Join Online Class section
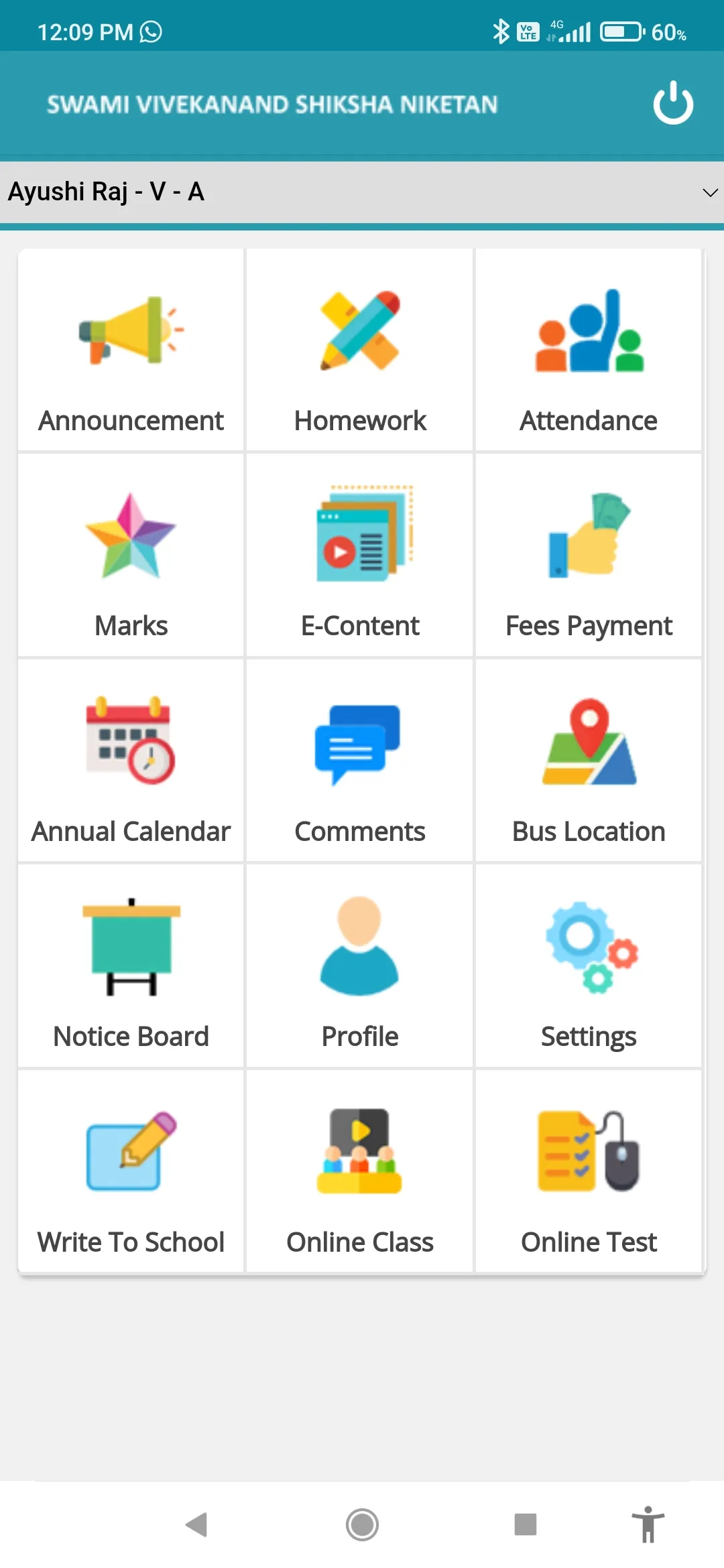Screen dimensions: 724x1568 (x=360, y=1172)
